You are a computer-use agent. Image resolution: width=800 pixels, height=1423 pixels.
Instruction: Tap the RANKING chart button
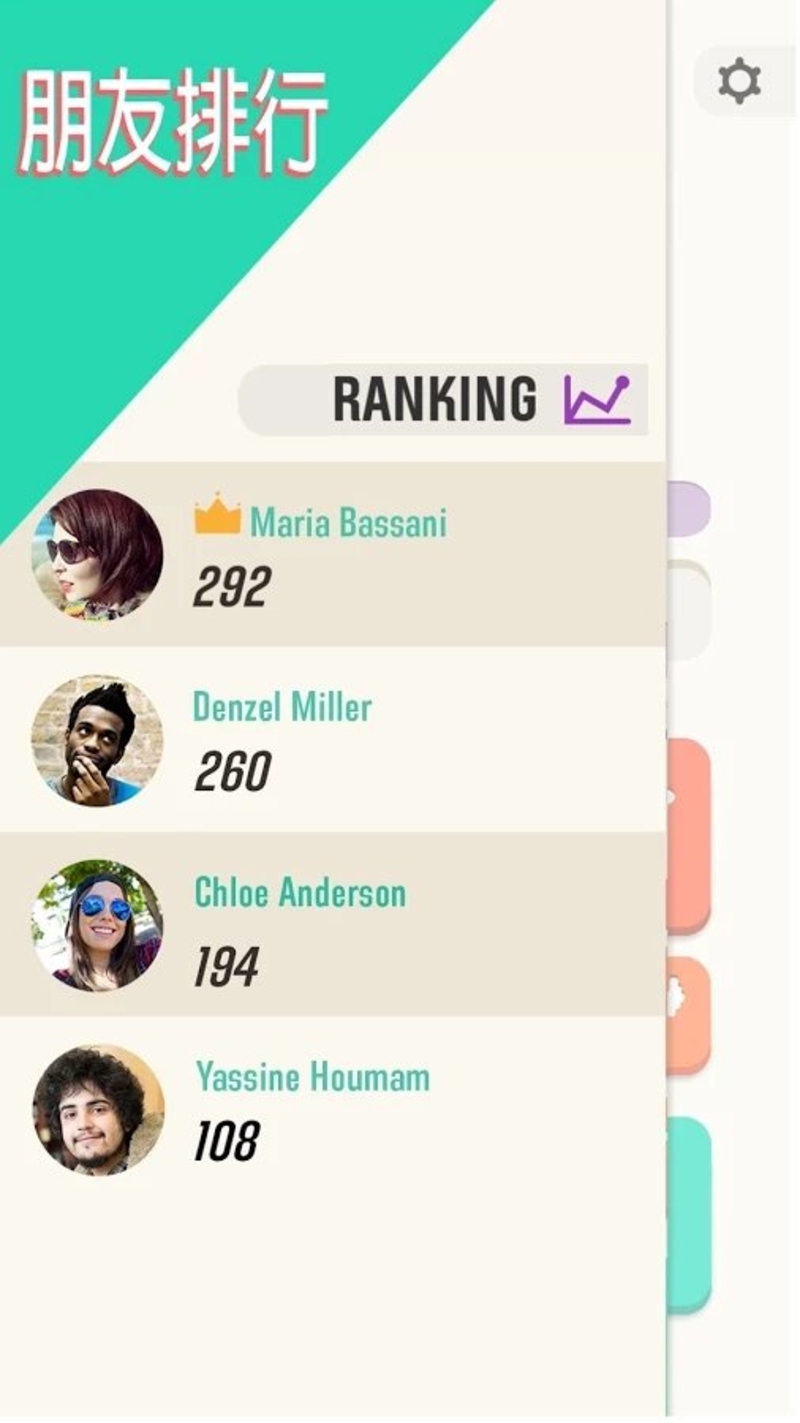click(596, 400)
